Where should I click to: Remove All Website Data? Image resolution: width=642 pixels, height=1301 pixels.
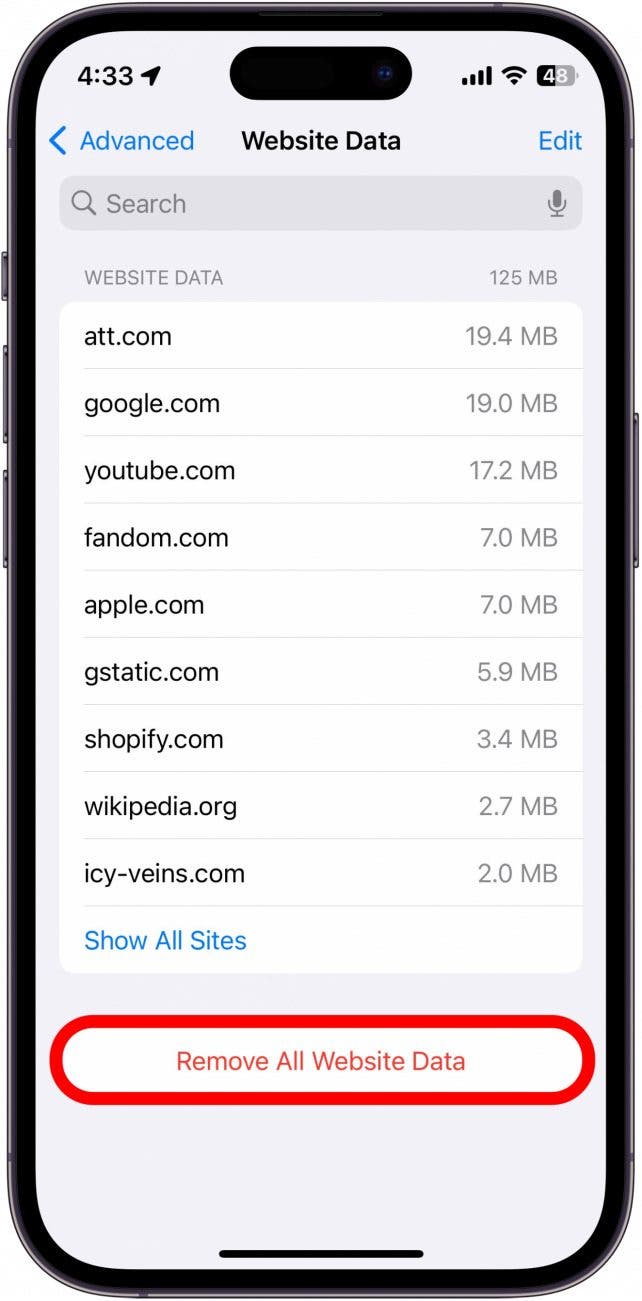tap(321, 1061)
